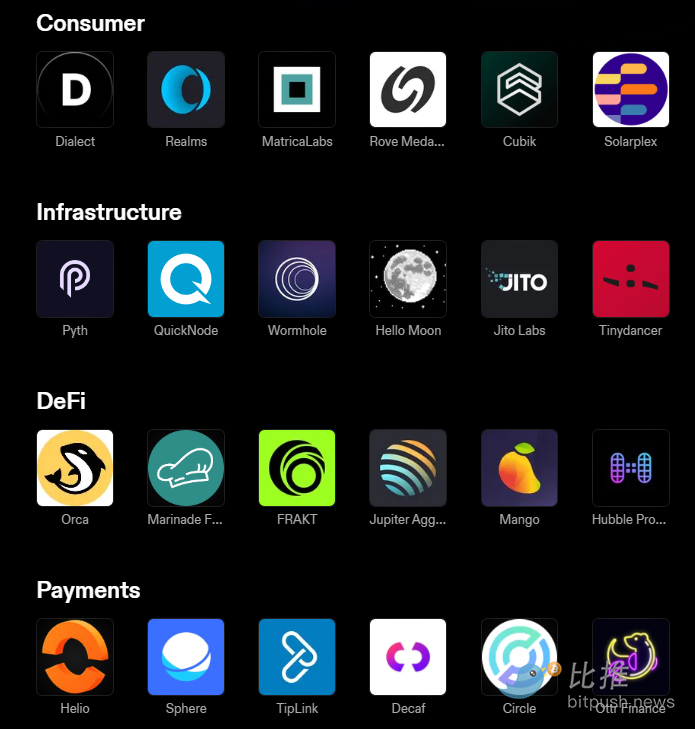The height and width of the screenshot is (729, 695).
Task: Open the Jupiter Aggregator tile
Action: 408,468
